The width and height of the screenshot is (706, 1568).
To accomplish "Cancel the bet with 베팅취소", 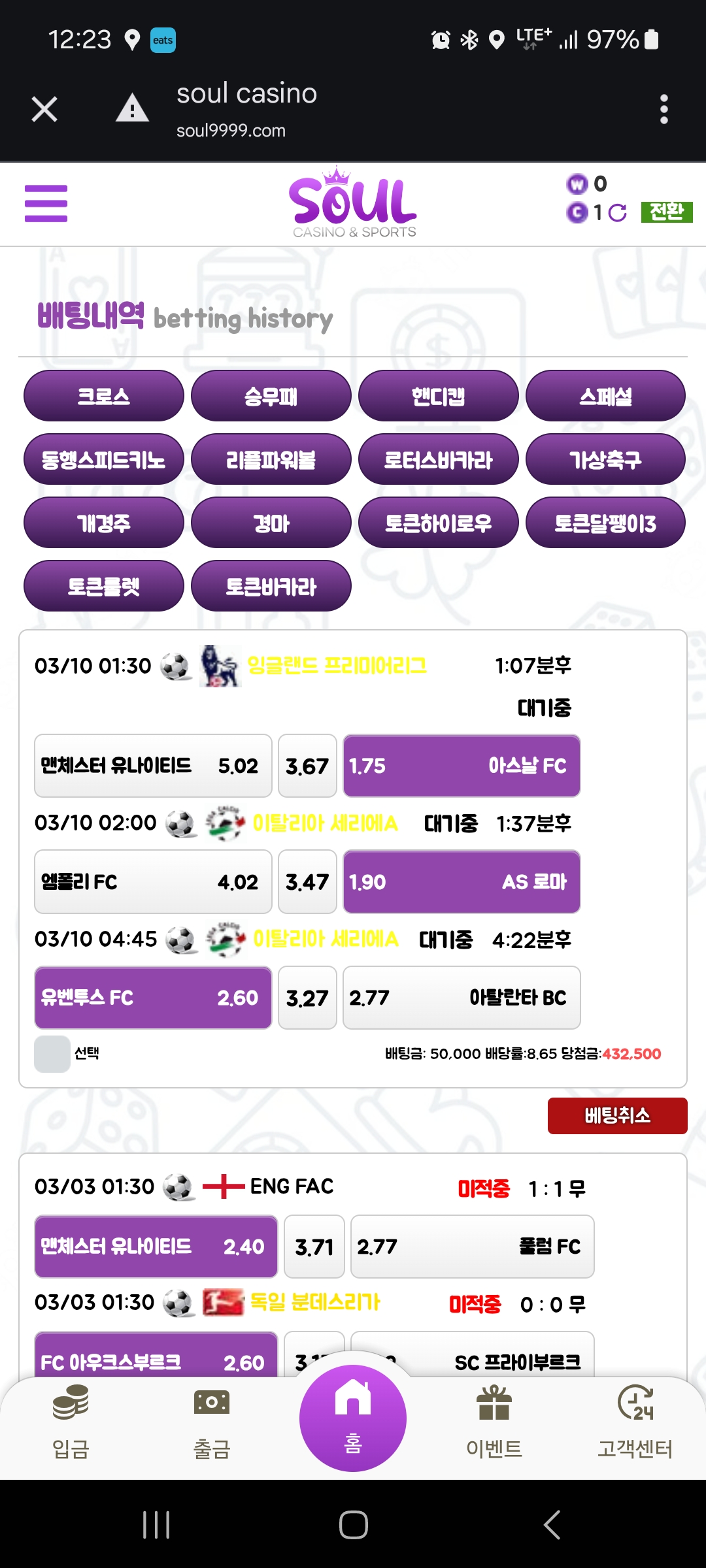I will (x=617, y=1116).
